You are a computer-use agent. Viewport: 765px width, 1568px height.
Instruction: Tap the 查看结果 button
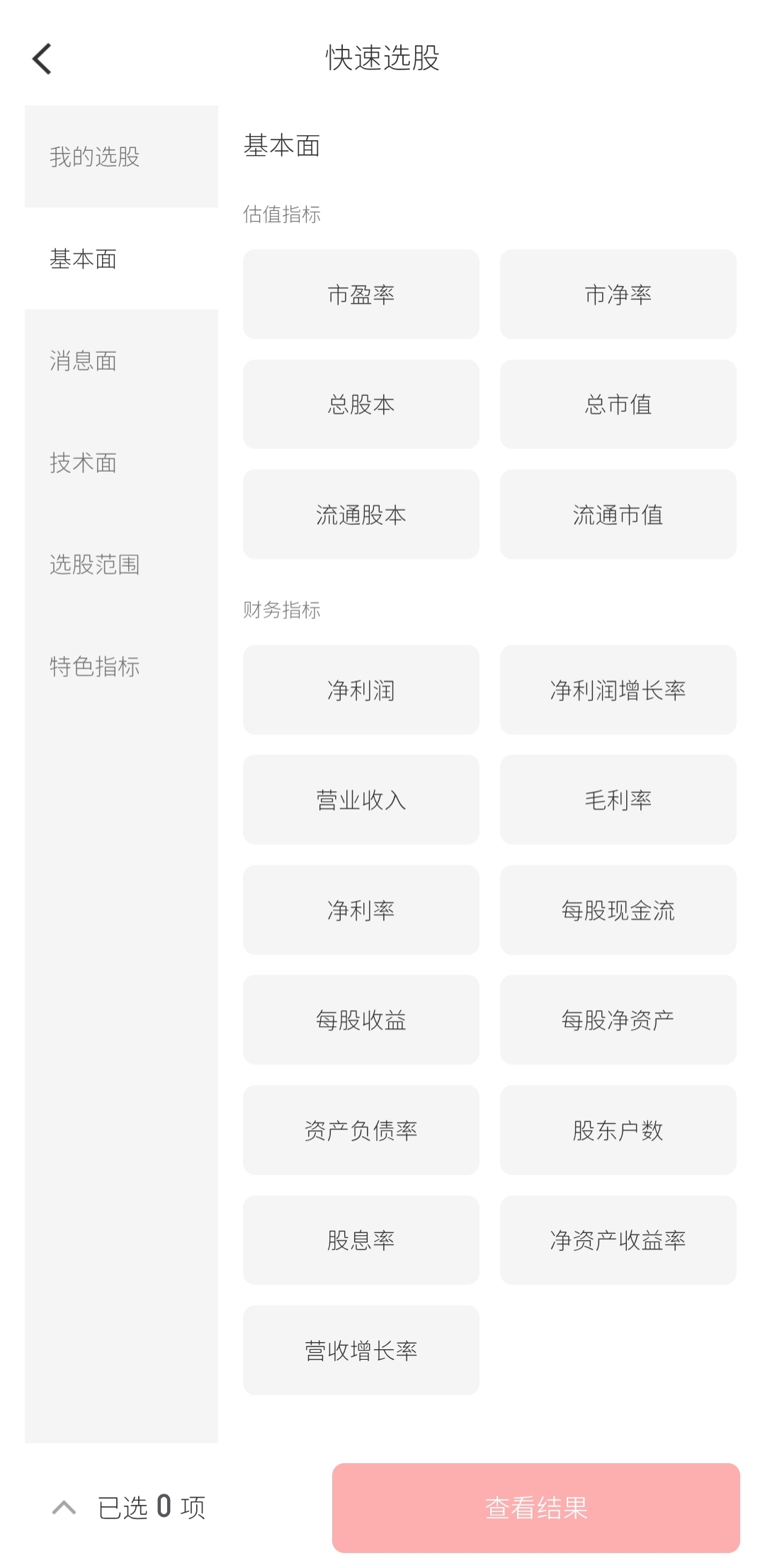[535, 1508]
